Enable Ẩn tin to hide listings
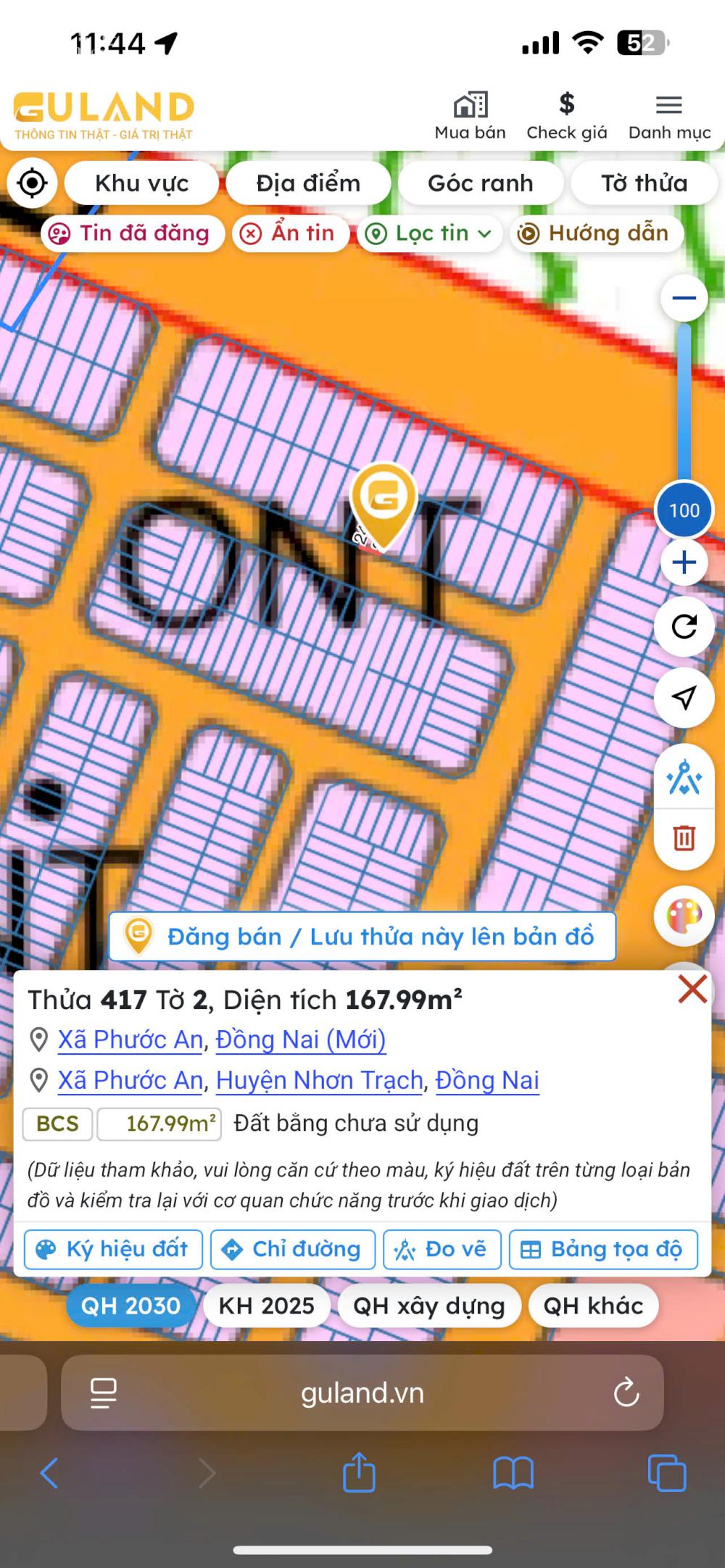 (x=289, y=233)
